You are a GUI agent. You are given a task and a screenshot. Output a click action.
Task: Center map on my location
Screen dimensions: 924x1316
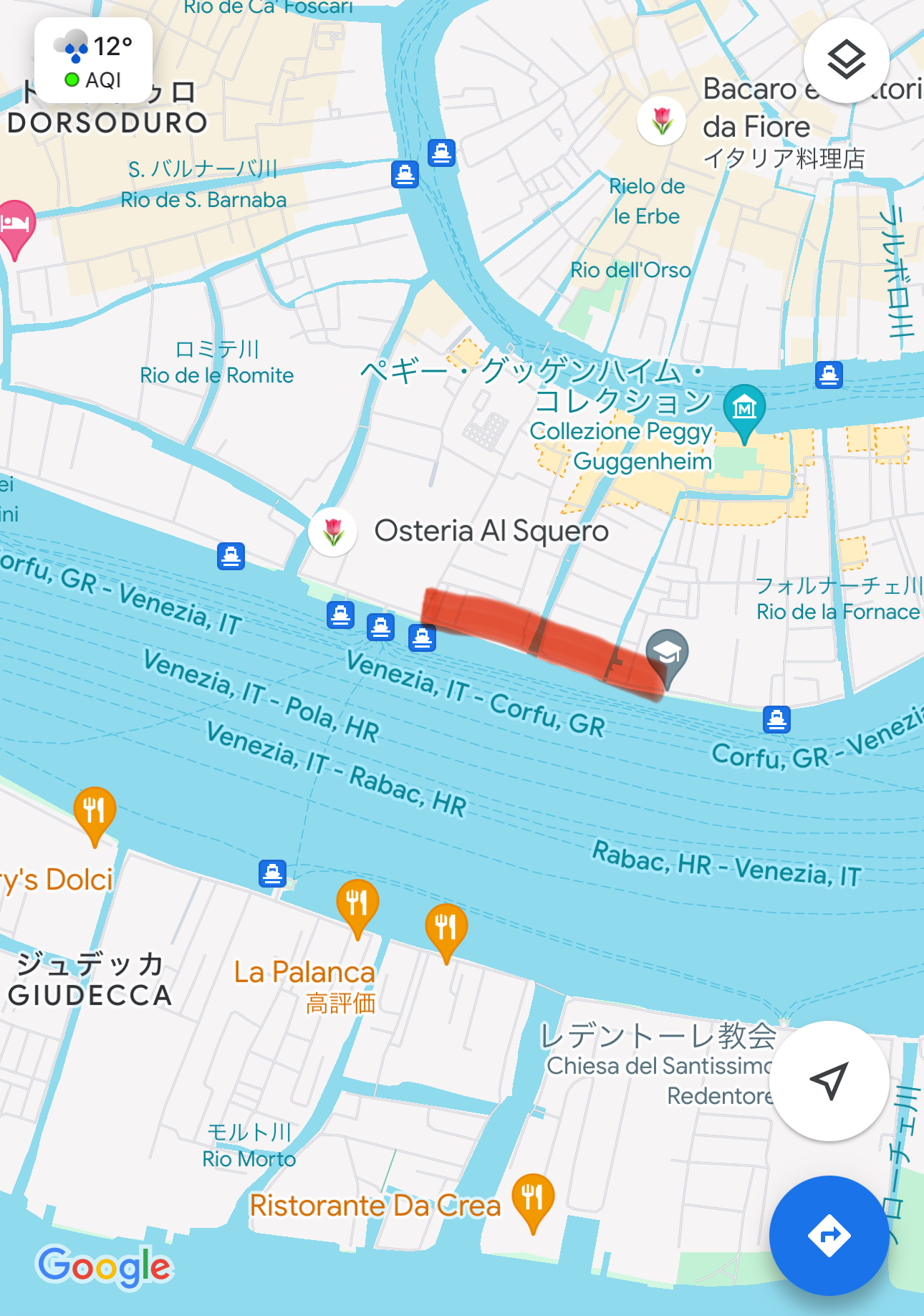(829, 1080)
